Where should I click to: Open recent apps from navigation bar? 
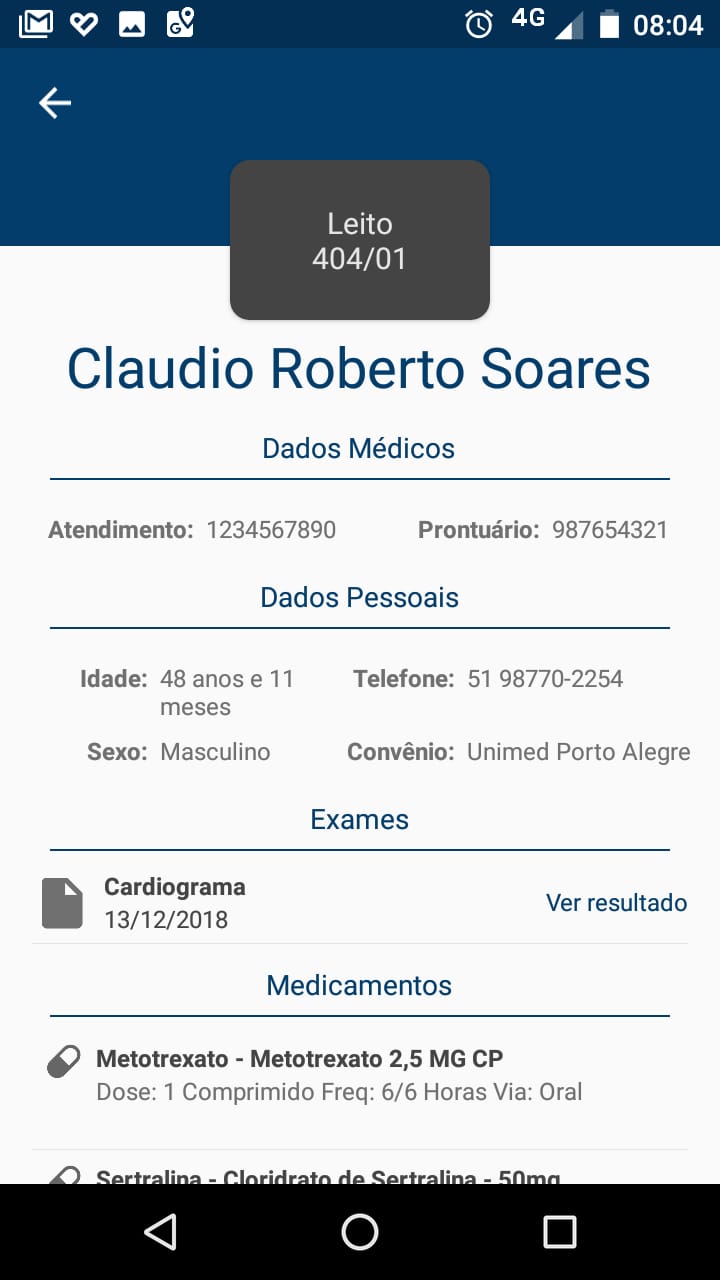(560, 1232)
